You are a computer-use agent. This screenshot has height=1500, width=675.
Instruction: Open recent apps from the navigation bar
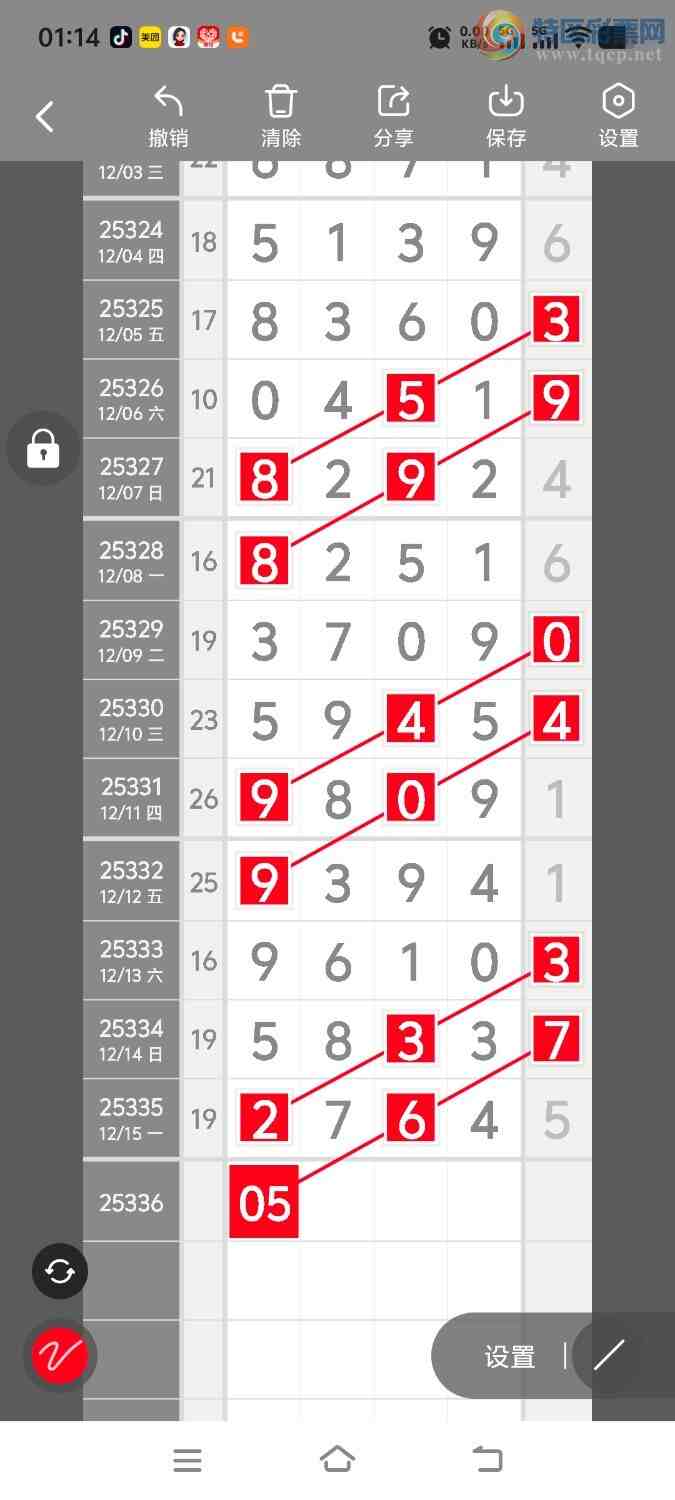(x=187, y=1460)
